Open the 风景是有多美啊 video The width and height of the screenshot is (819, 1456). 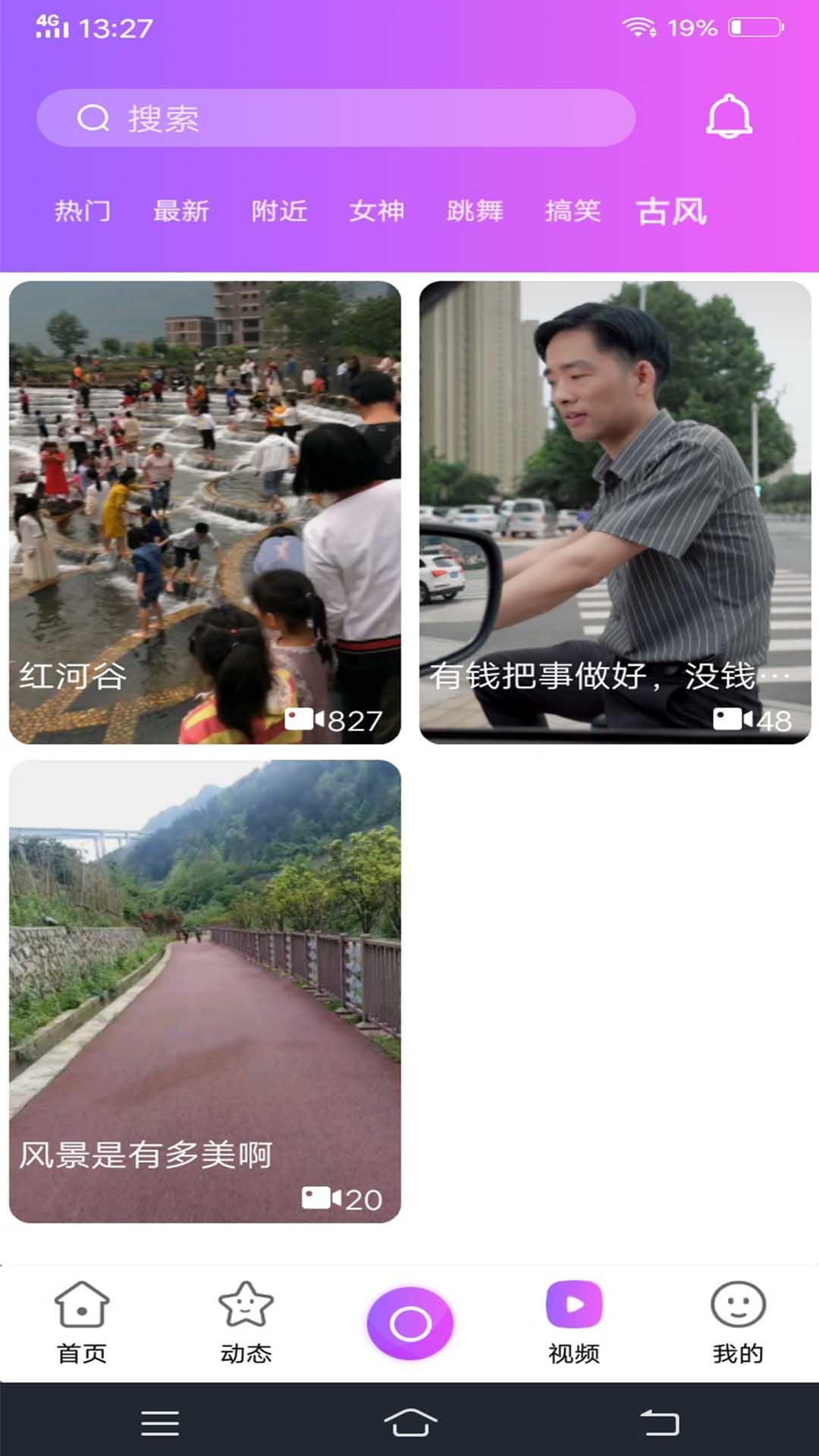pos(205,991)
